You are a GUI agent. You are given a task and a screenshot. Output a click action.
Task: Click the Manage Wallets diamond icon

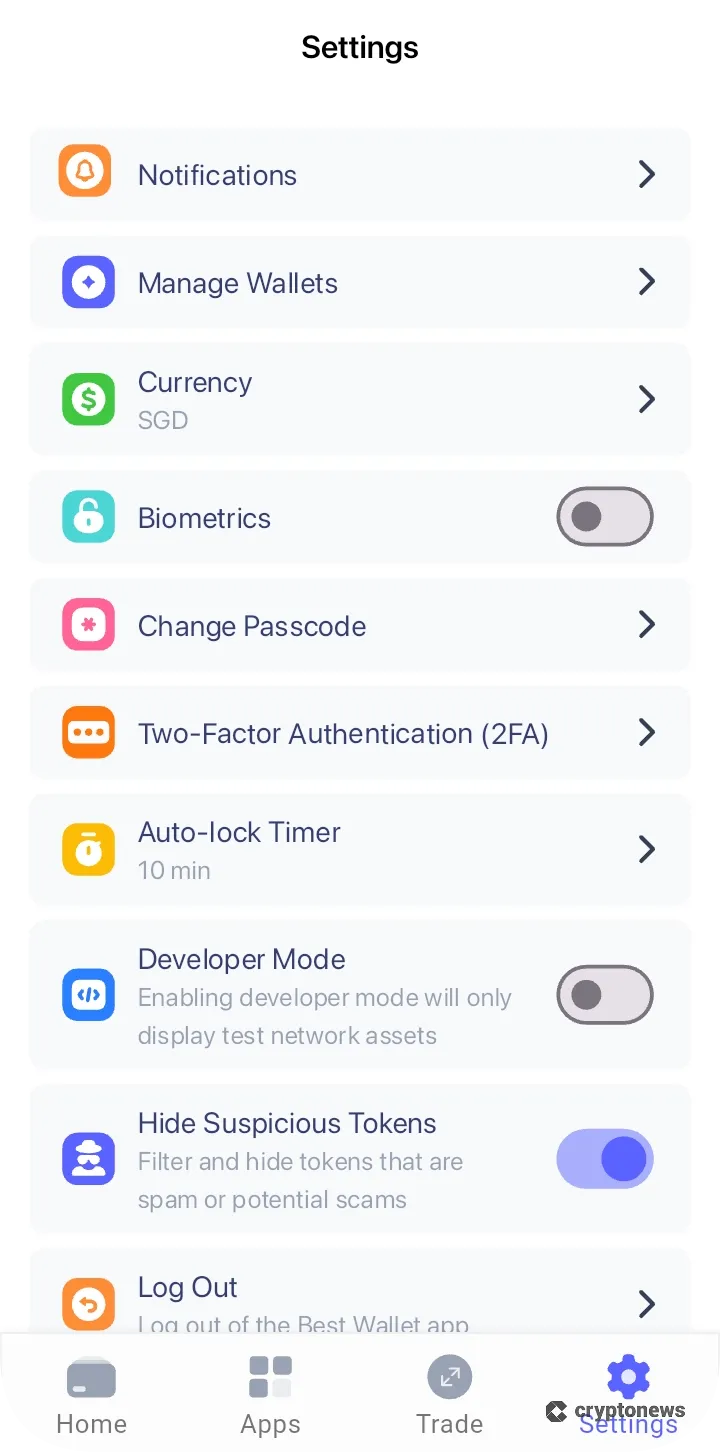pyautogui.click(x=88, y=281)
